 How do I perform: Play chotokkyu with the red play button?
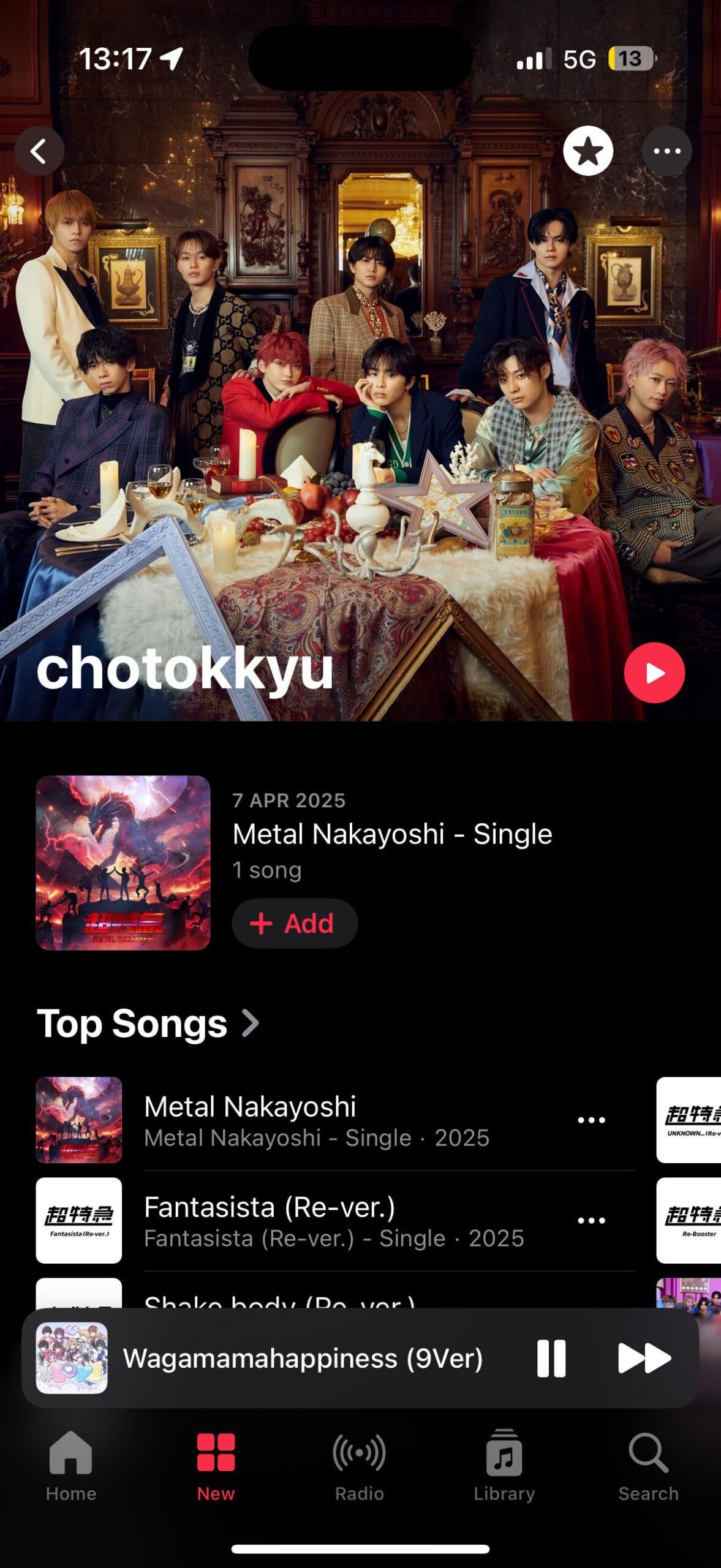tap(654, 673)
